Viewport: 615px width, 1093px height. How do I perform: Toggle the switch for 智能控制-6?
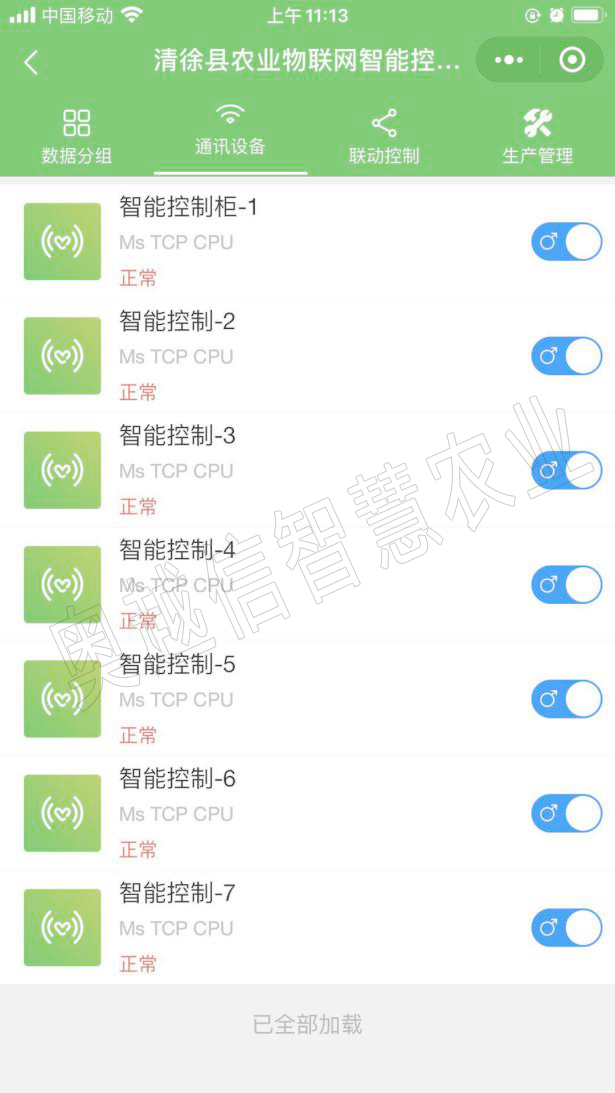566,814
